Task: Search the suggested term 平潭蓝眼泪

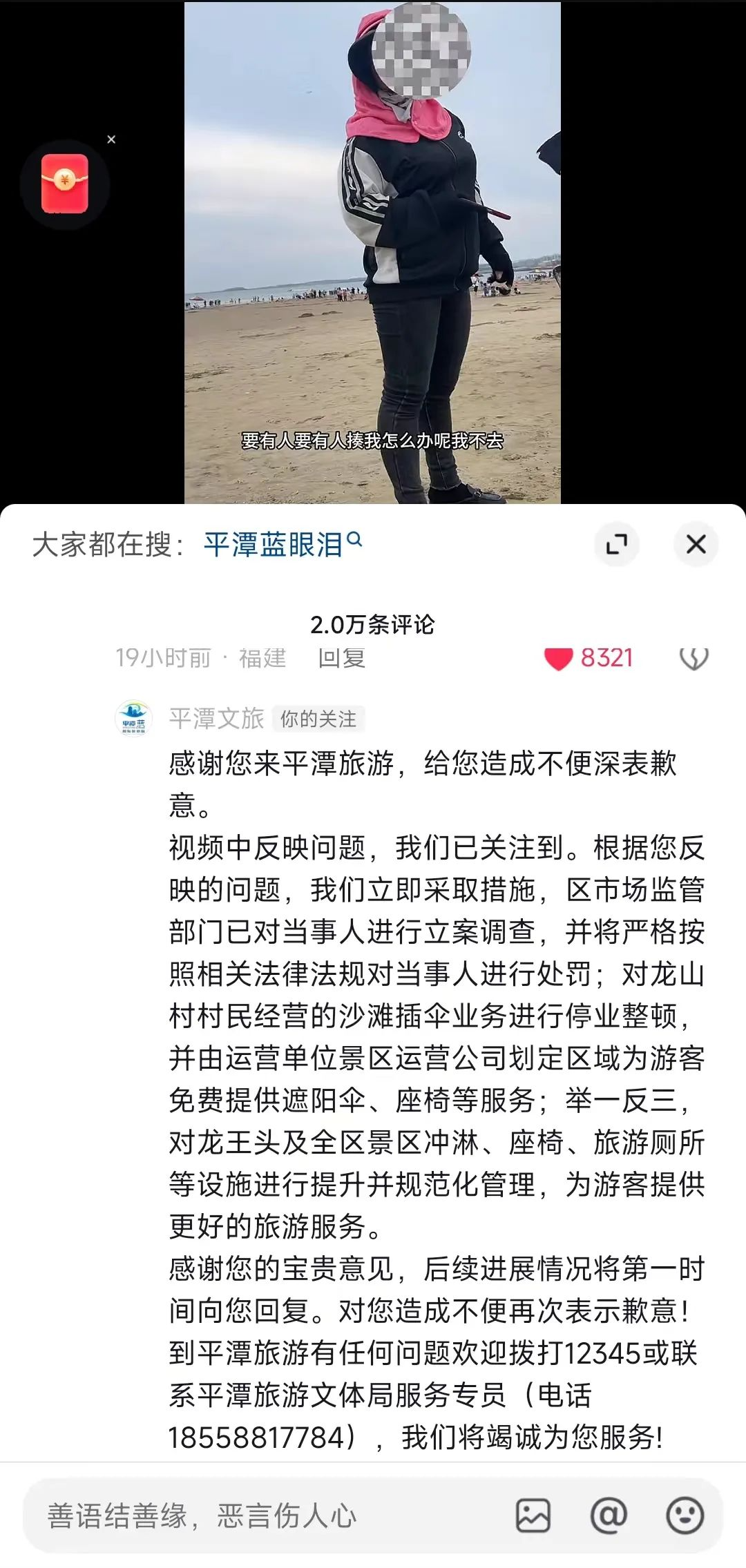Action: 282,545
